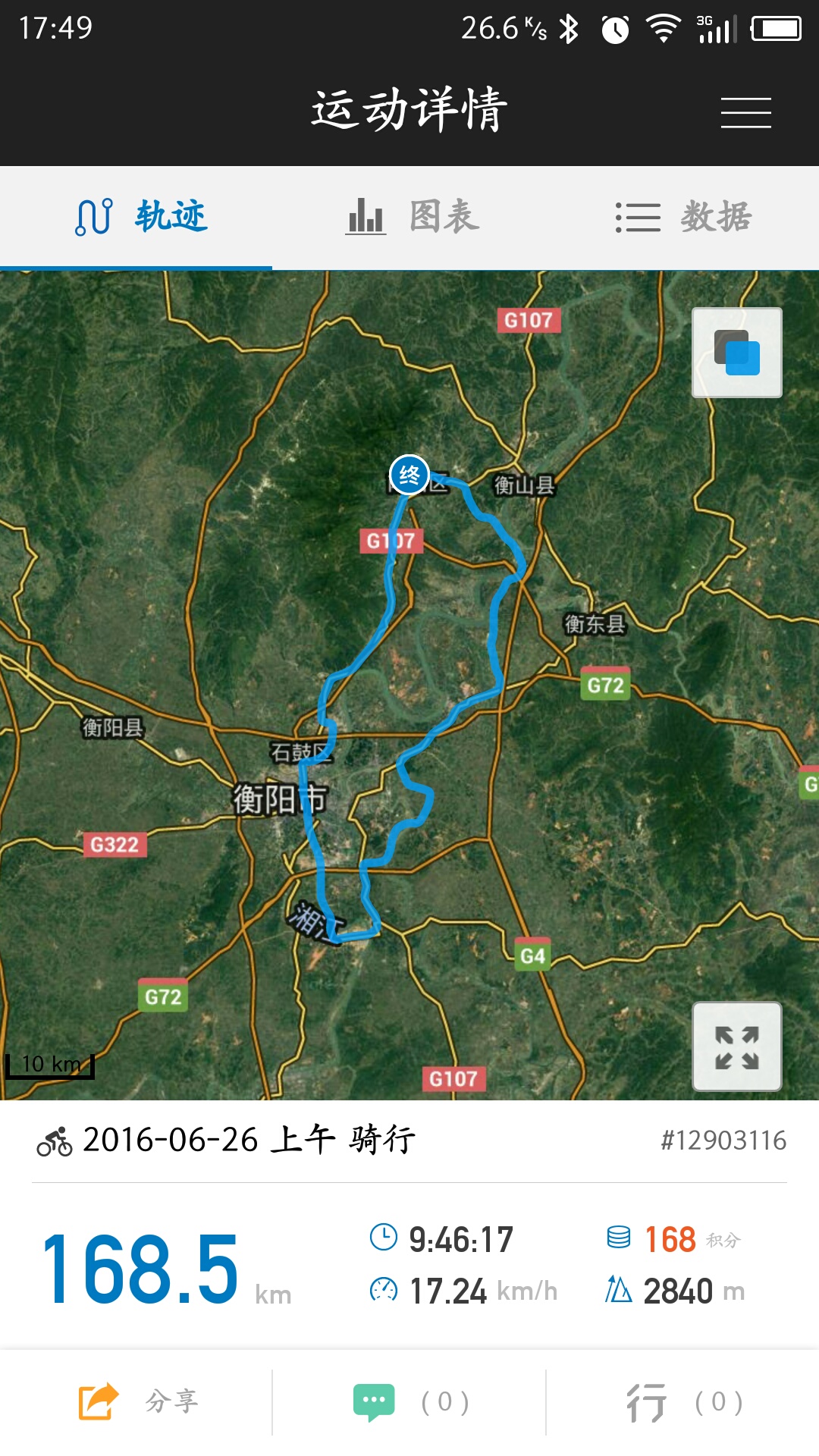Tap the 终 end marker on the route
This screenshot has height=1456, width=819.
(x=409, y=475)
